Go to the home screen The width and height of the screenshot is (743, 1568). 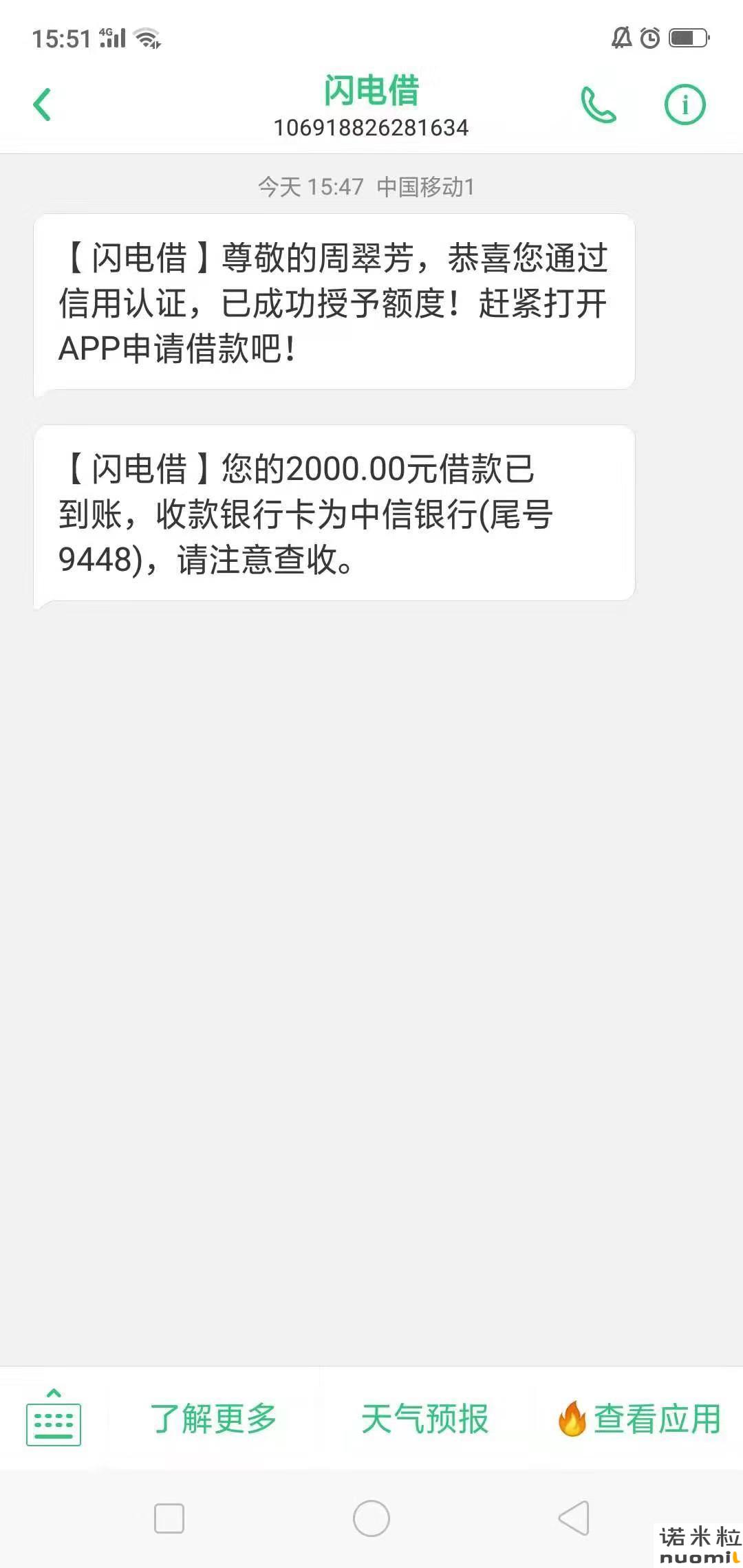pos(371,1518)
